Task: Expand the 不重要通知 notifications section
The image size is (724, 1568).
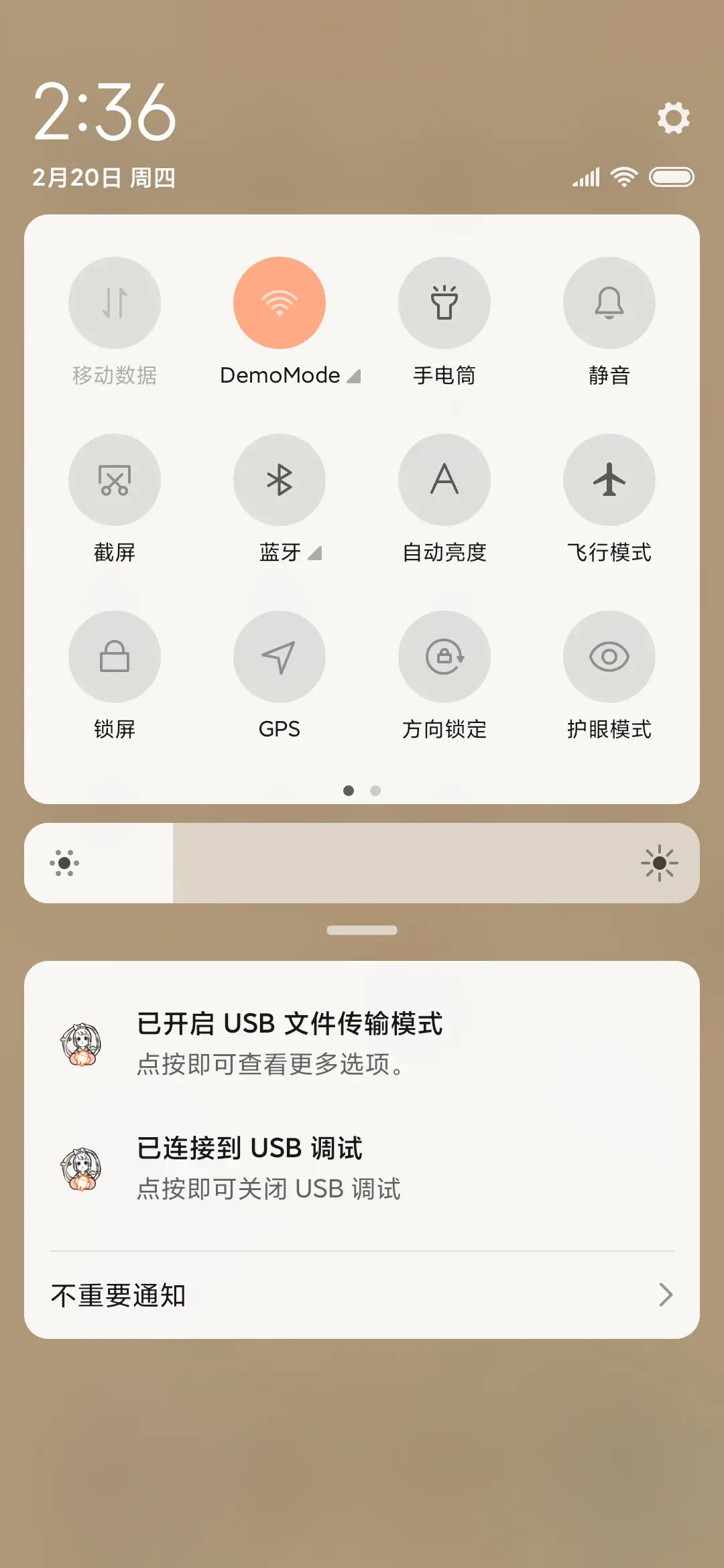Action: click(x=362, y=1295)
